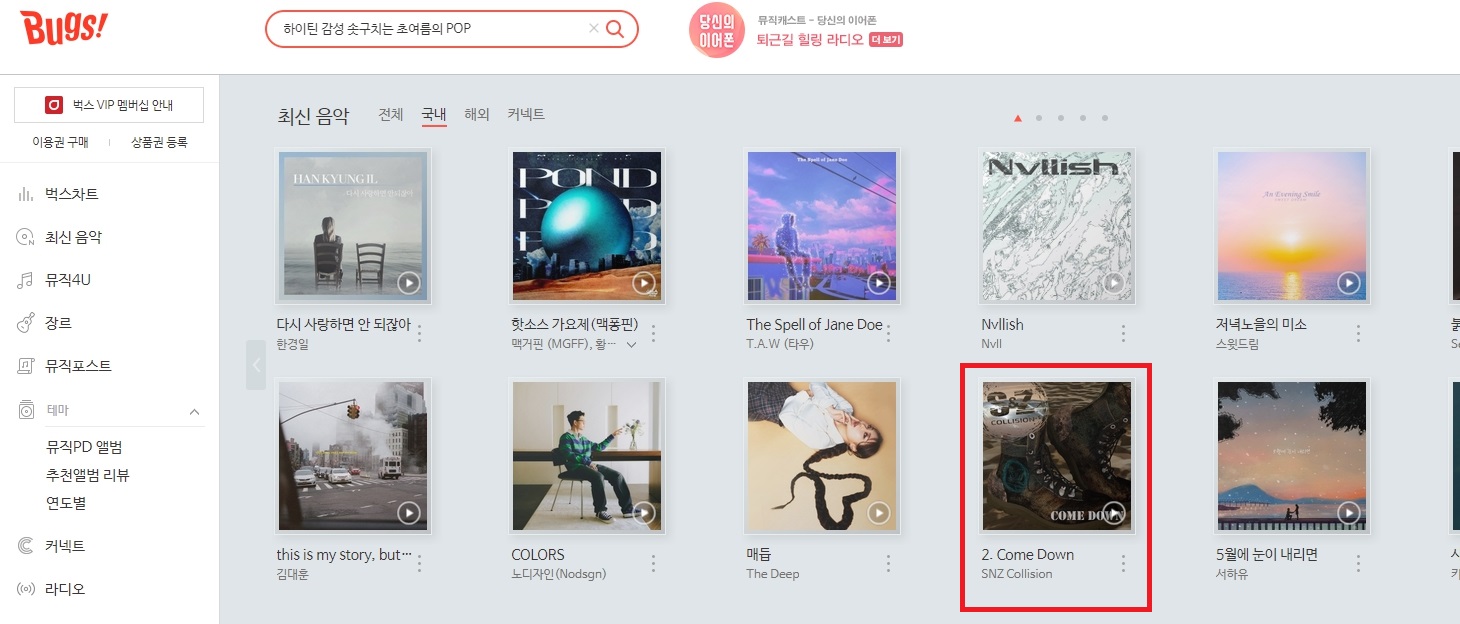Open 뮤직PD 앨범 submenu item
1460x624 pixels.
[x=84, y=447]
